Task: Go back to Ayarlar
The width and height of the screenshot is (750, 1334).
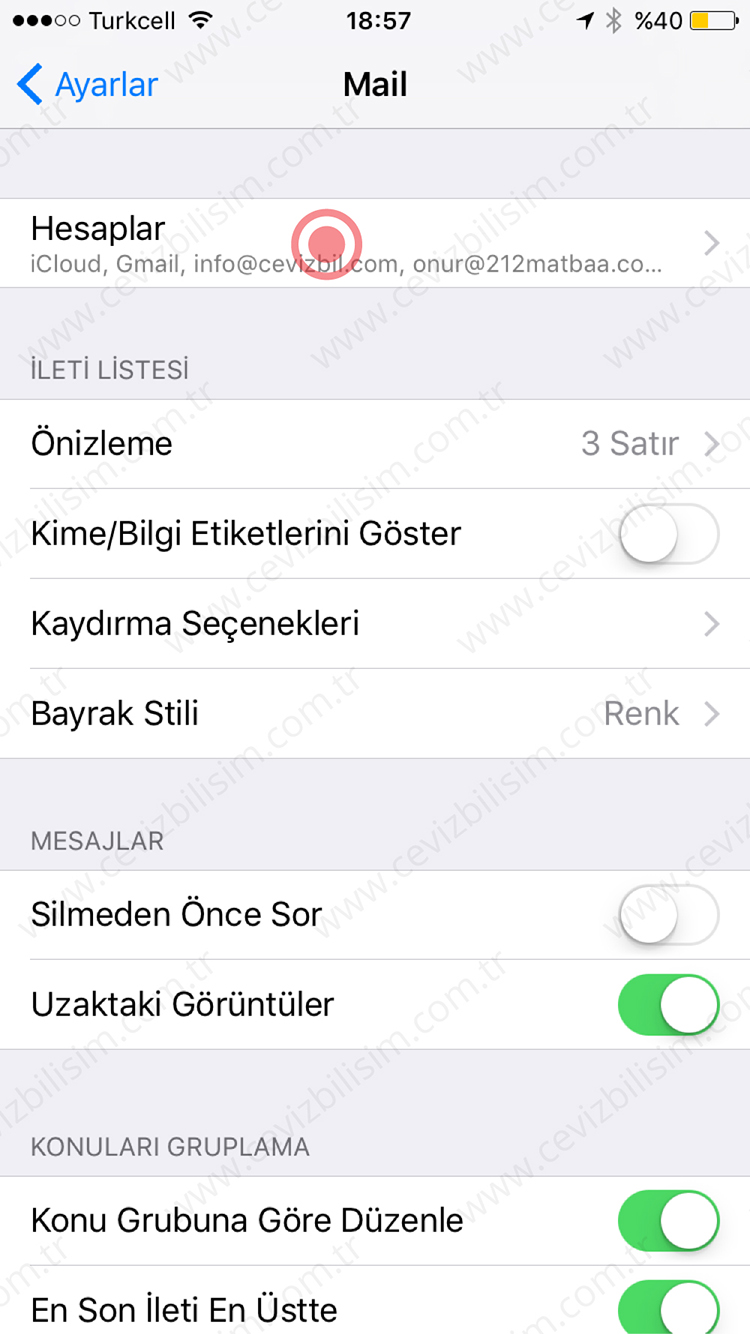Action: click(x=88, y=85)
